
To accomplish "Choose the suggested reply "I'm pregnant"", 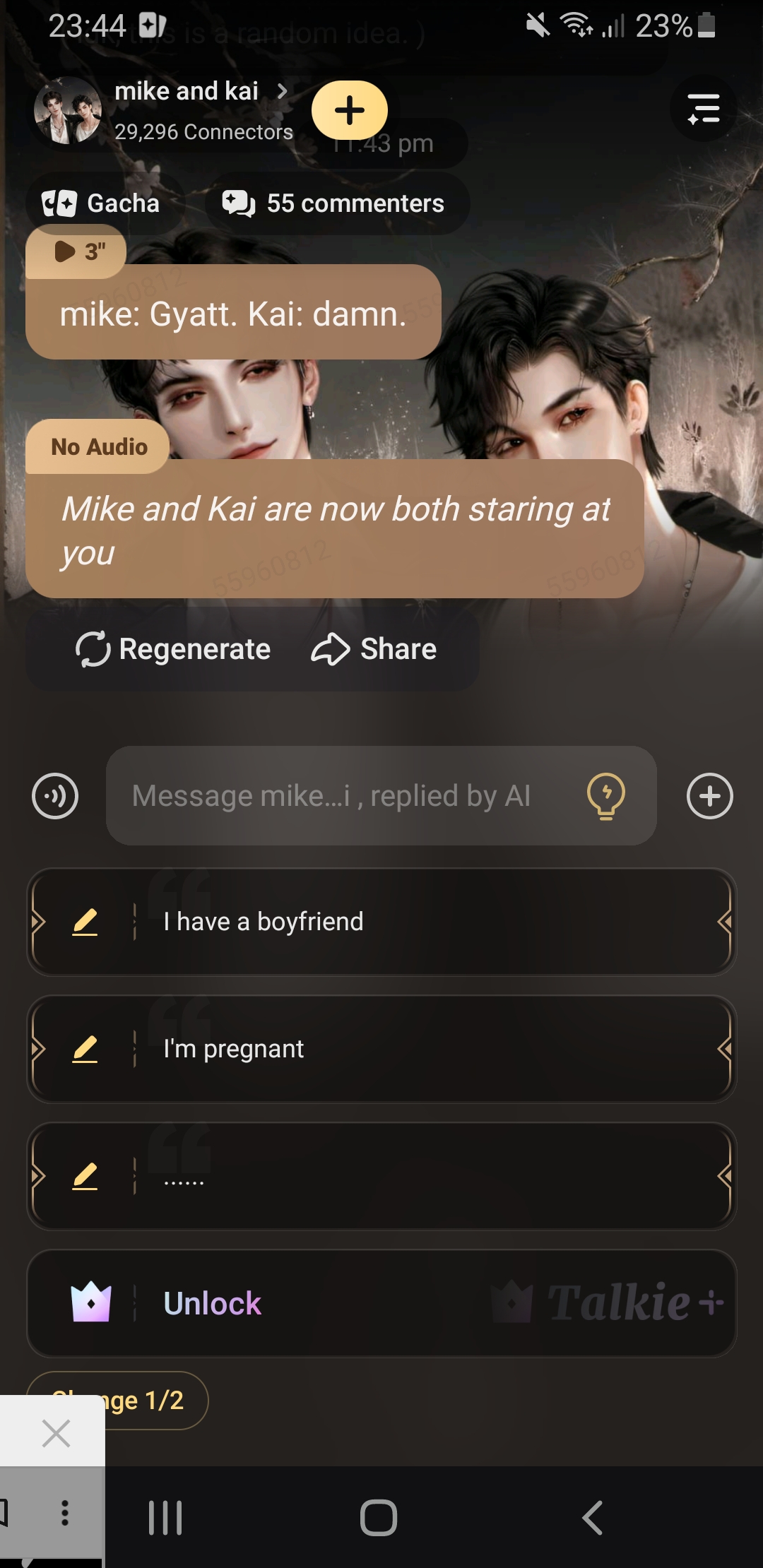I will tap(424, 1049).
